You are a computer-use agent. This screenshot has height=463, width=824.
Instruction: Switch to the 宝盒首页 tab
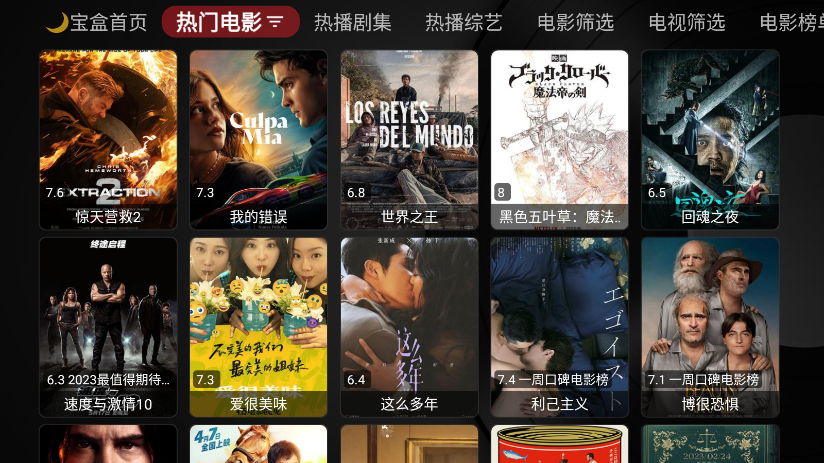98,22
